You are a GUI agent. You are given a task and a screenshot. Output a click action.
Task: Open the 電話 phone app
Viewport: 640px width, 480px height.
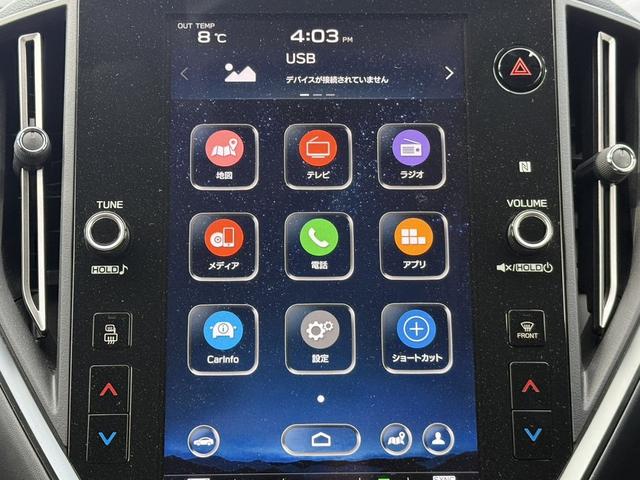tap(319, 245)
